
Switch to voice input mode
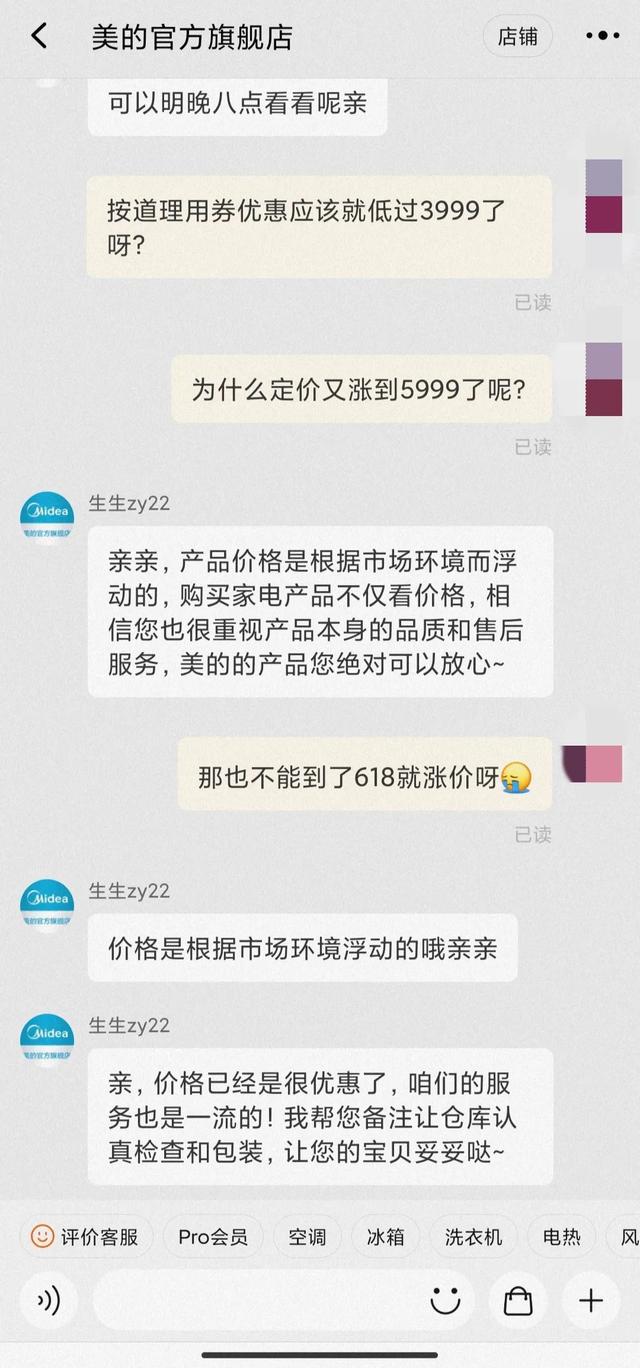[x=48, y=1300]
